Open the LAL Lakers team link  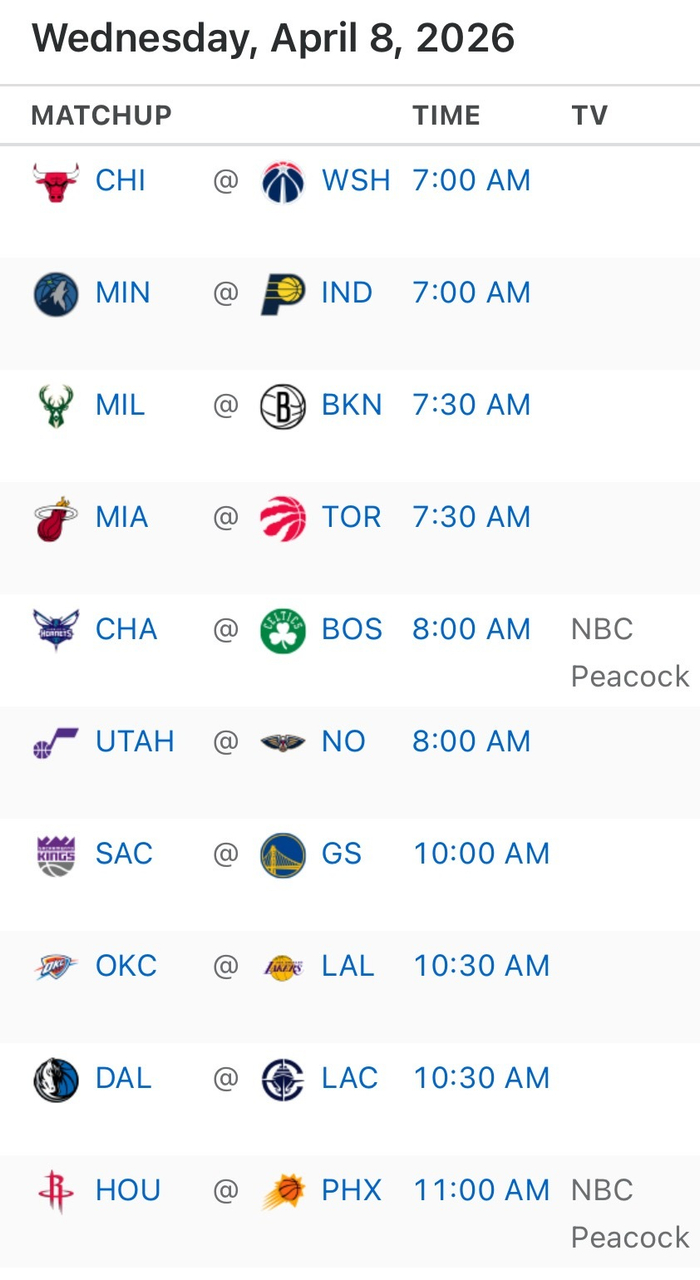(x=347, y=965)
